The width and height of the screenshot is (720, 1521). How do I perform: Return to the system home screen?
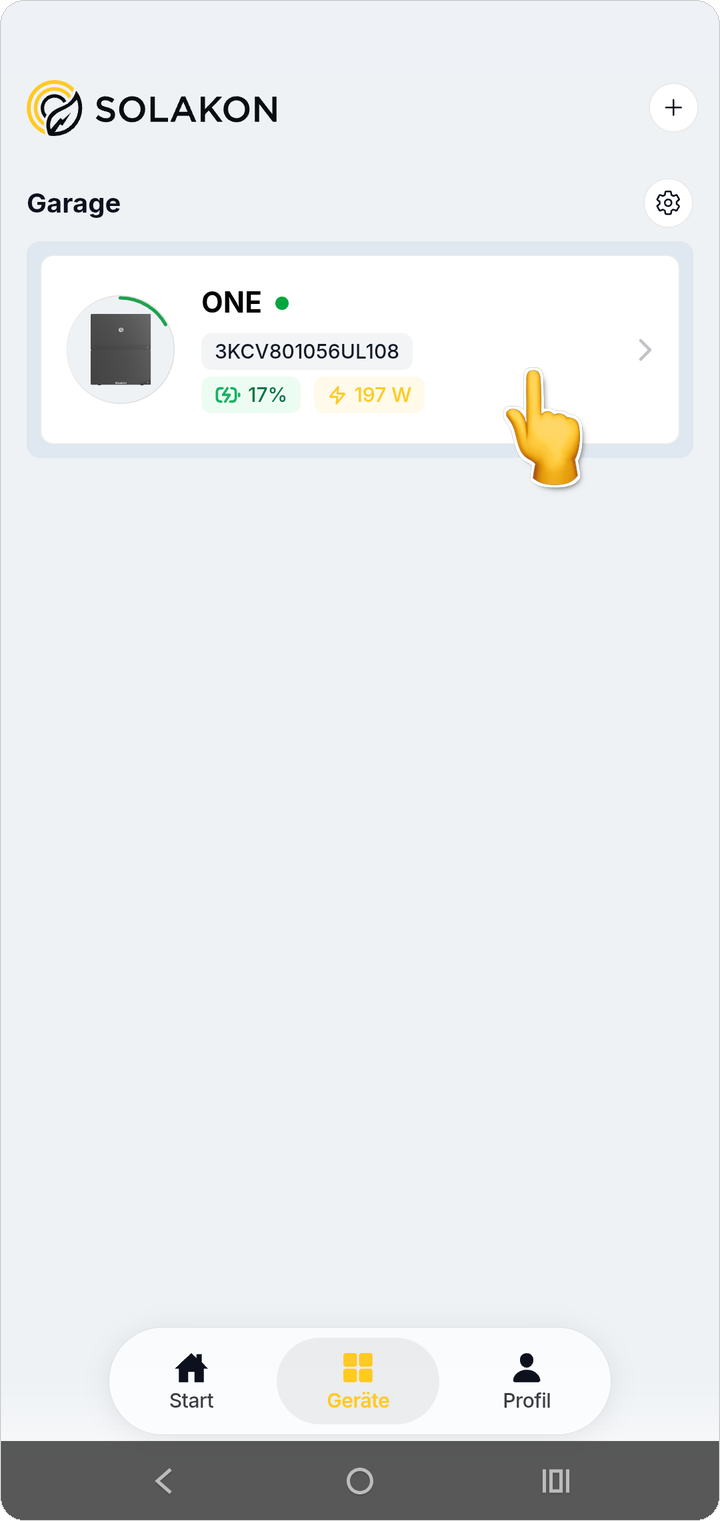click(x=360, y=1481)
